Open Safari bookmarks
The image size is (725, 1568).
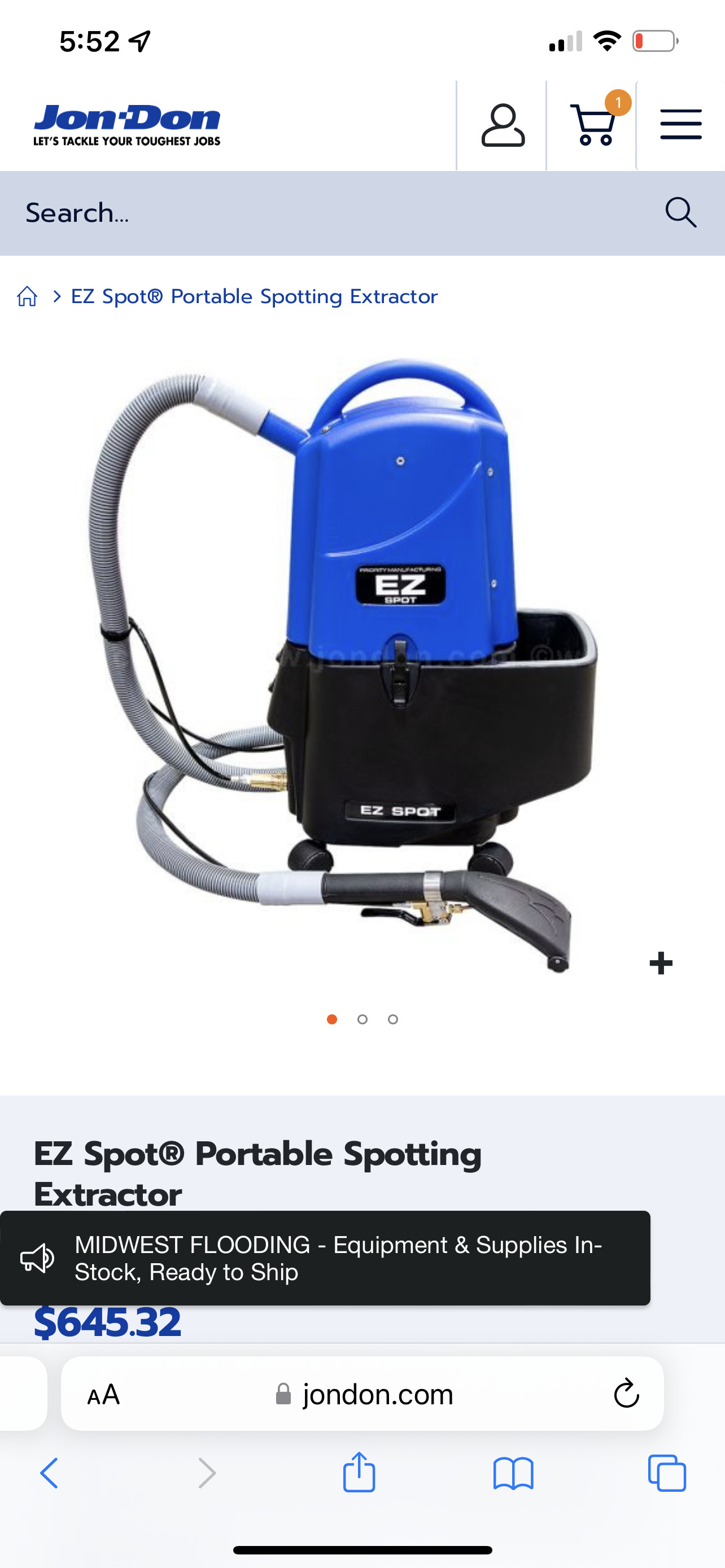coord(513,1474)
